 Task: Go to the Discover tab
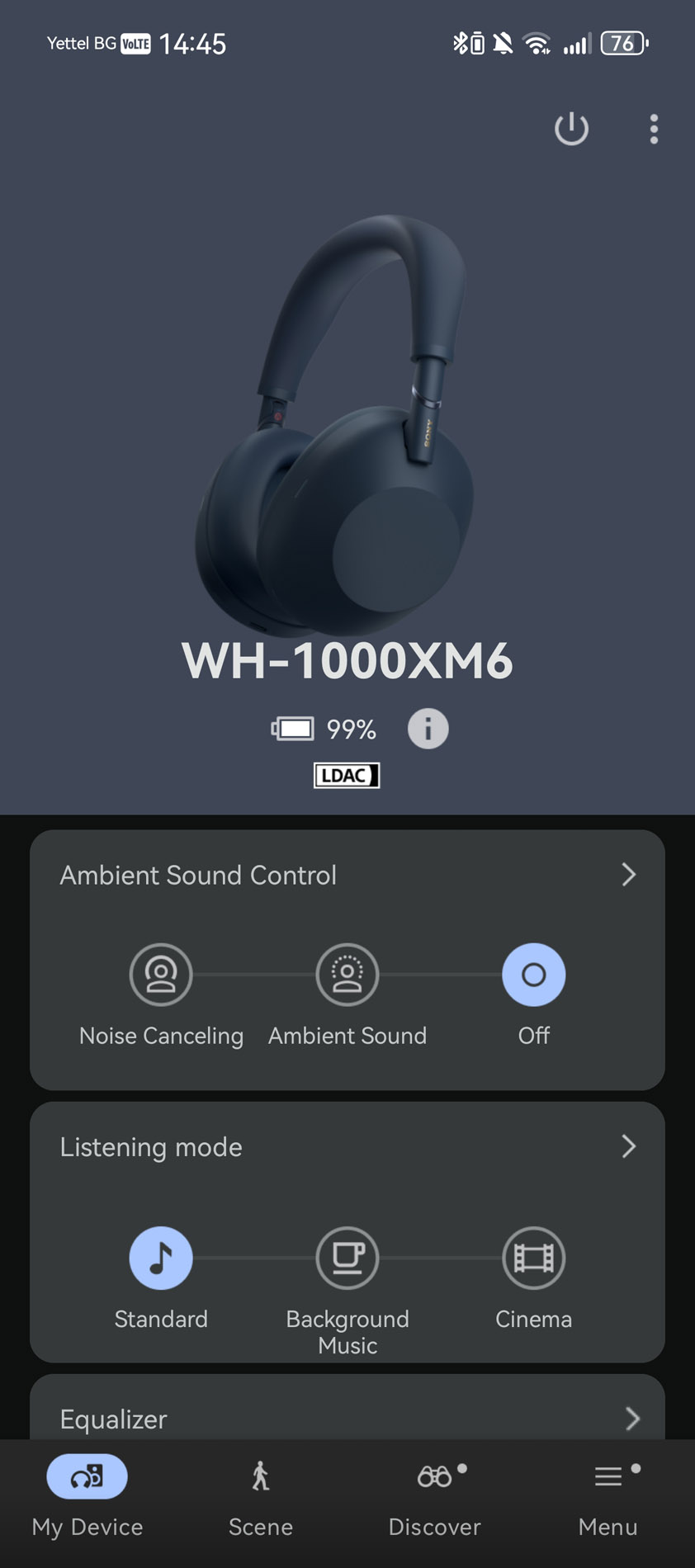435,1497
